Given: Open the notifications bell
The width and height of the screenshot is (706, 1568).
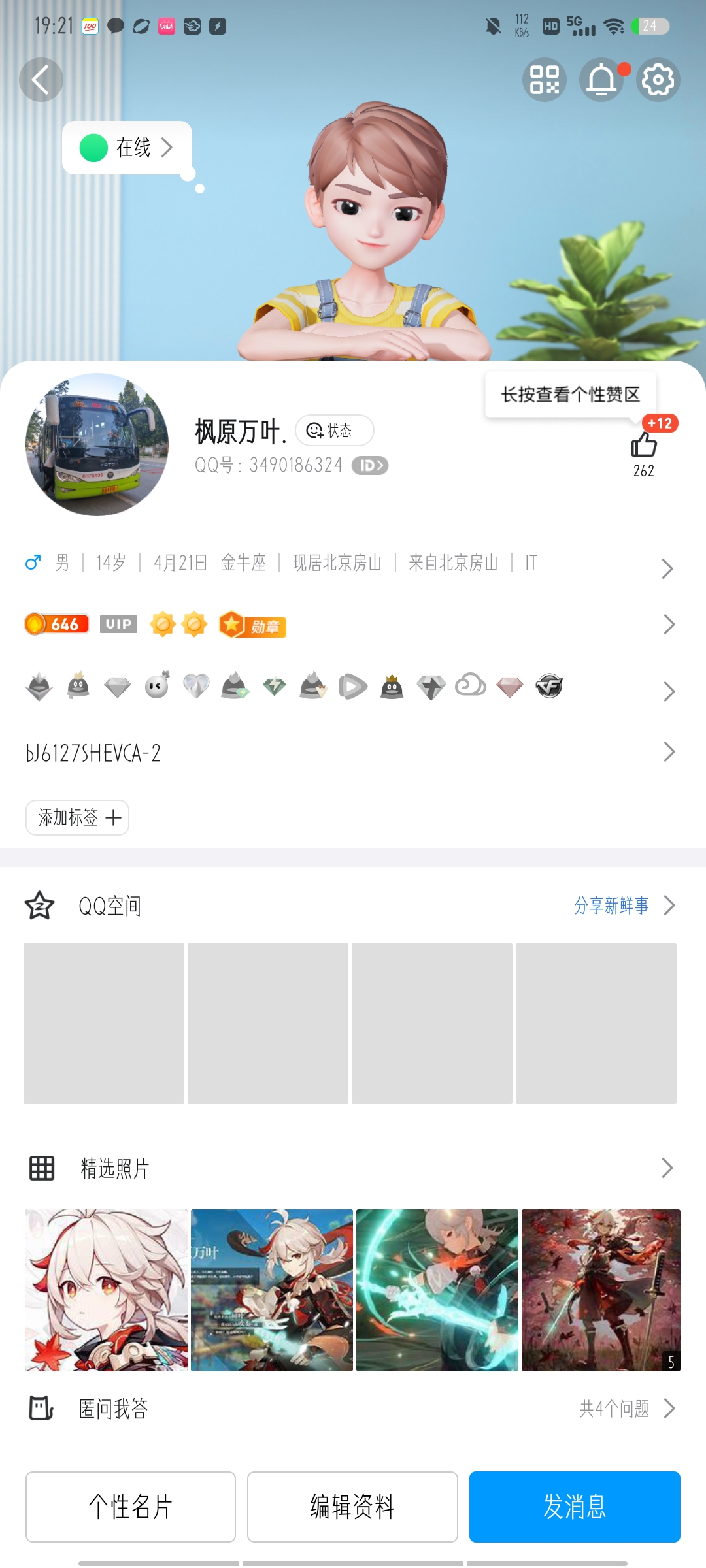Looking at the screenshot, I should tap(601, 80).
